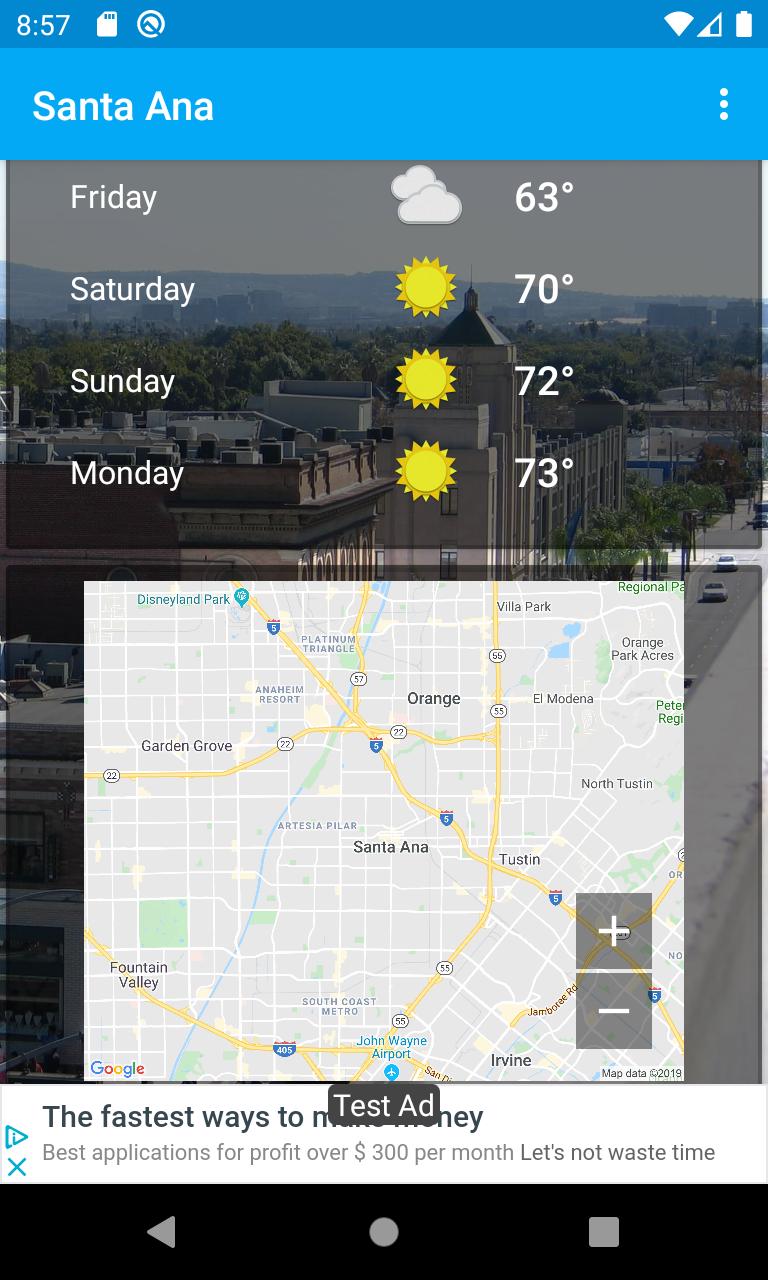
Task: Zoom out on the map with the minus button
Action: coord(613,1010)
